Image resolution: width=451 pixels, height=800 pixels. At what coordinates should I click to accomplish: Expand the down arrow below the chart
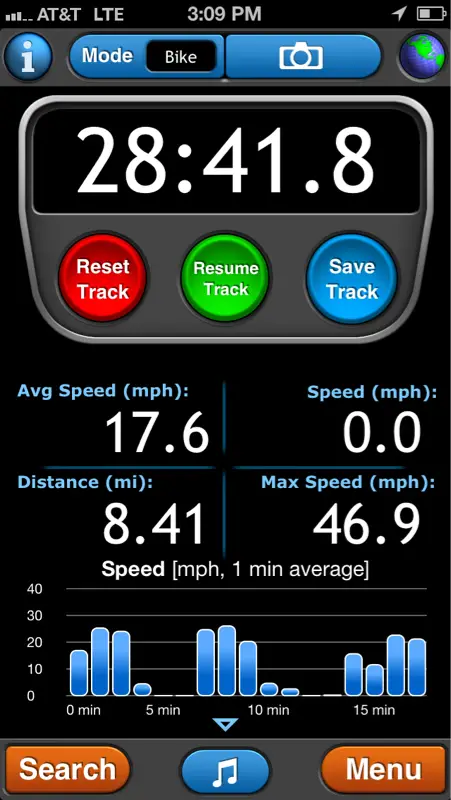[x=226, y=724]
